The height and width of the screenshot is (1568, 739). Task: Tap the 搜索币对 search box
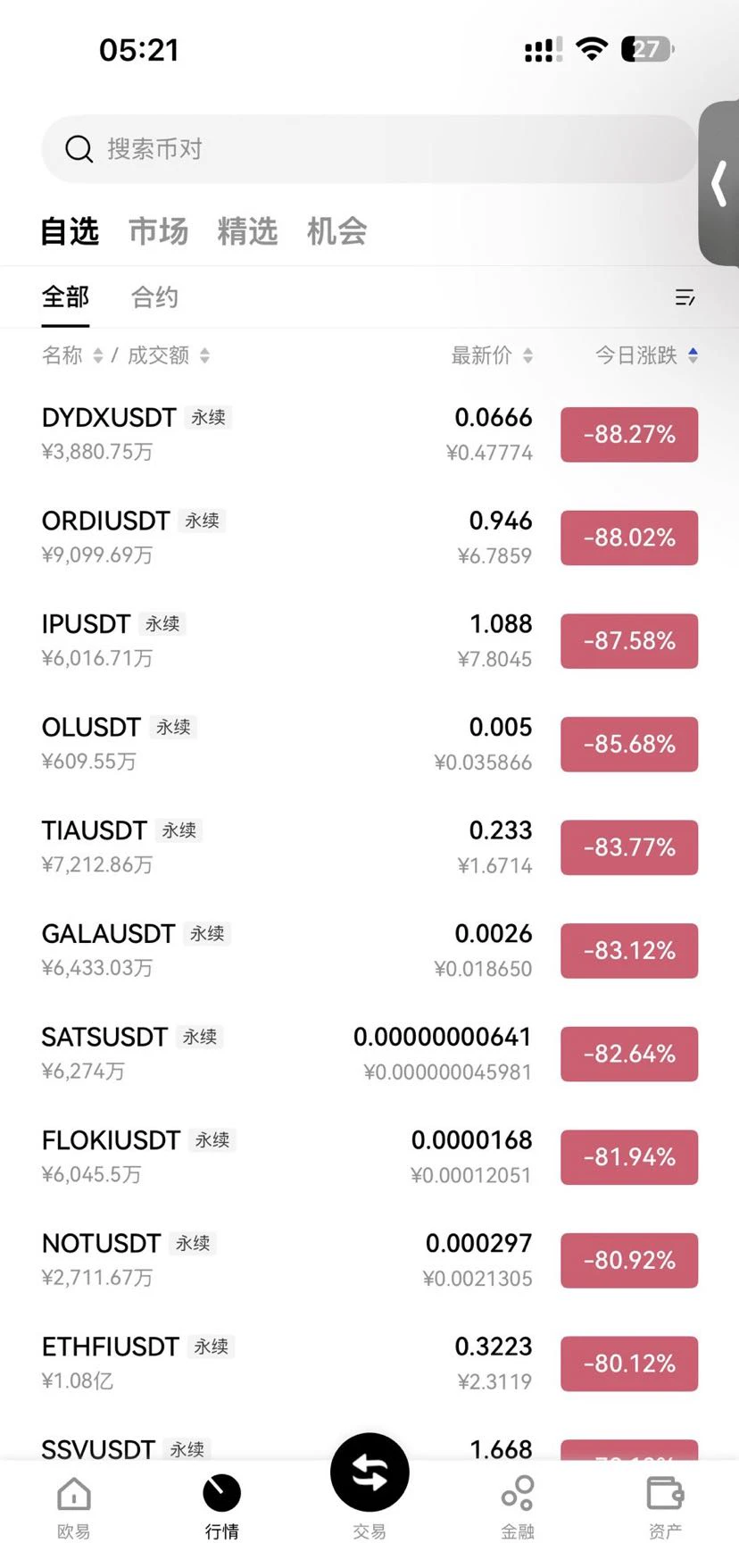click(x=369, y=149)
